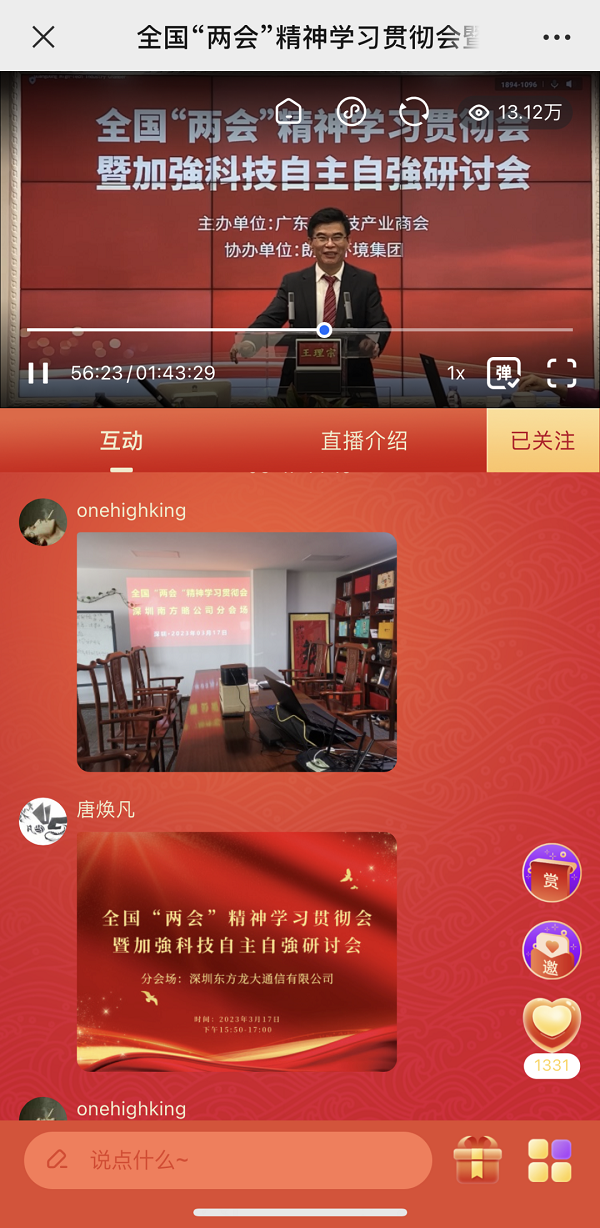The image size is (600, 1228).
Task: Tap the home icon over the video
Action: point(289,111)
